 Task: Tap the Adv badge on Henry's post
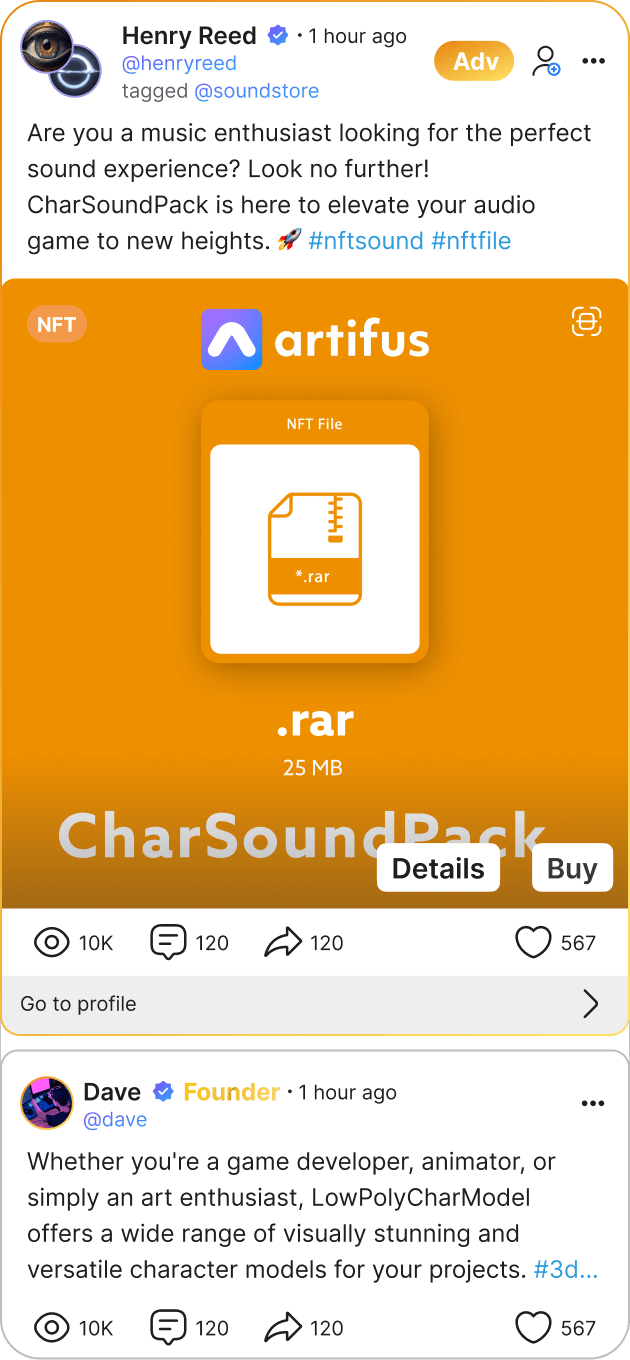coord(474,62)
